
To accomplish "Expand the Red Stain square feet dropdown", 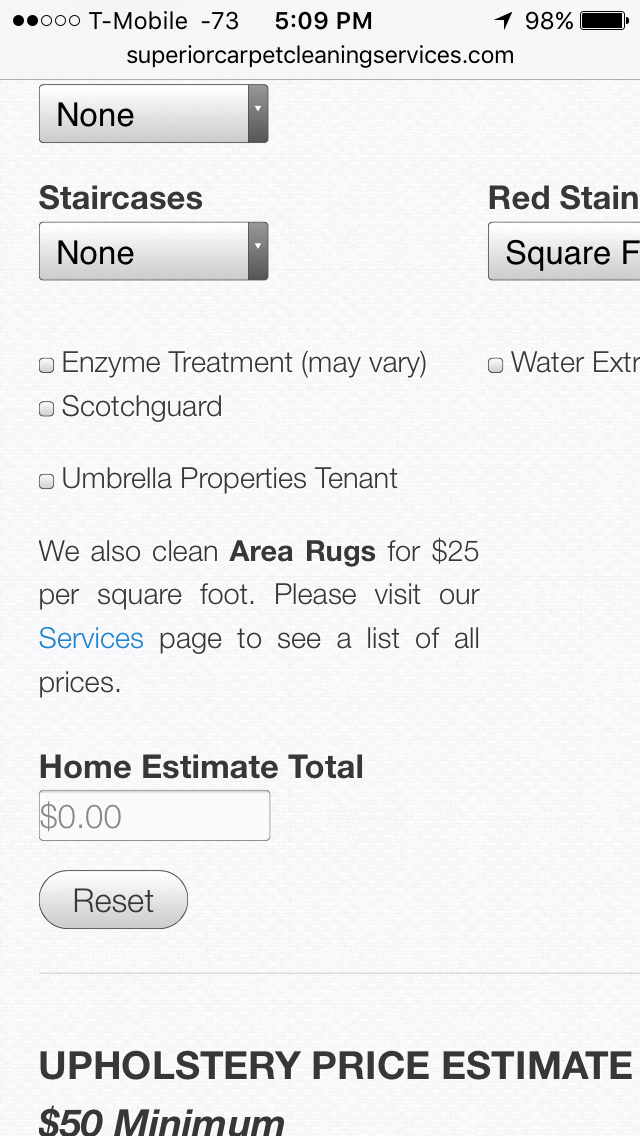I will 565,252.
